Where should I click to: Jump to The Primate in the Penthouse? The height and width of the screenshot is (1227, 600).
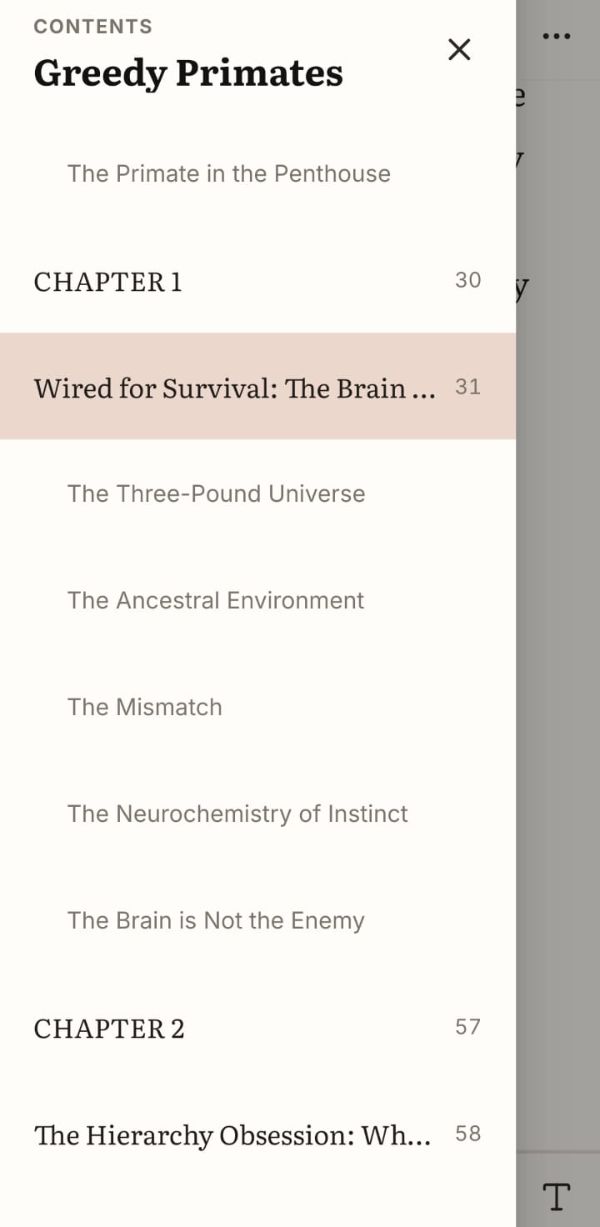click(x=258, y=173)
